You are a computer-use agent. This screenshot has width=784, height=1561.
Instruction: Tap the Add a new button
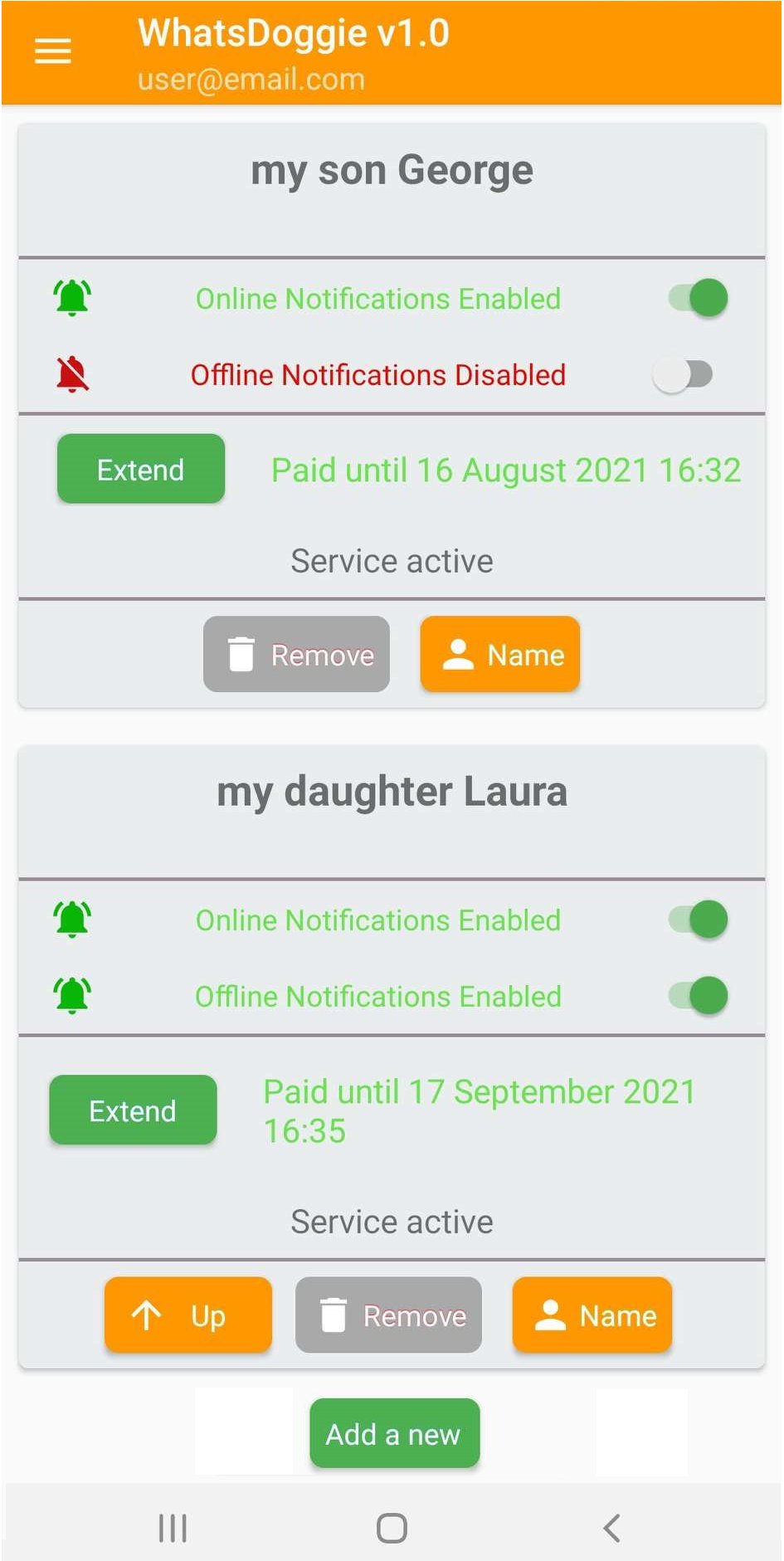tap(394, 1433)
